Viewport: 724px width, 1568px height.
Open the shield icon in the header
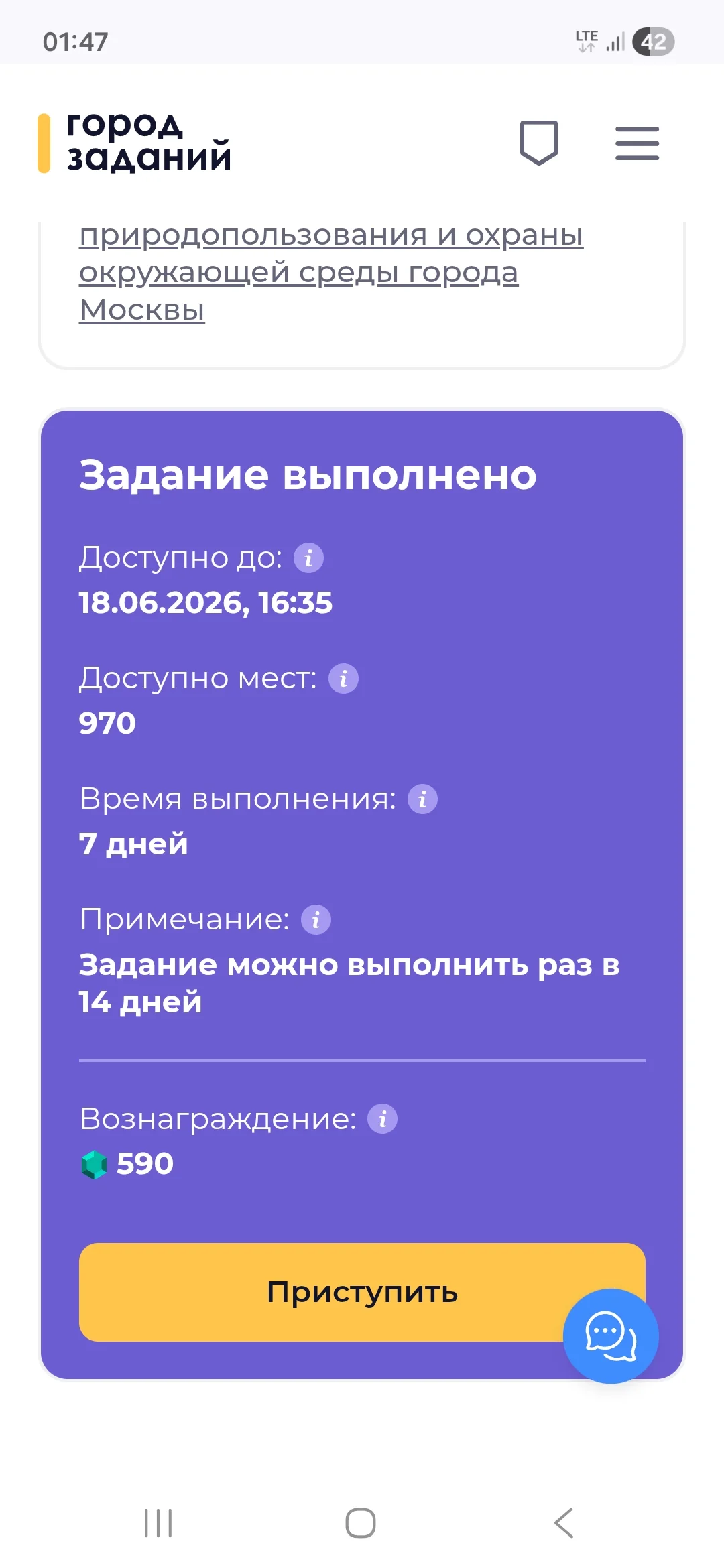coord(539,143)
